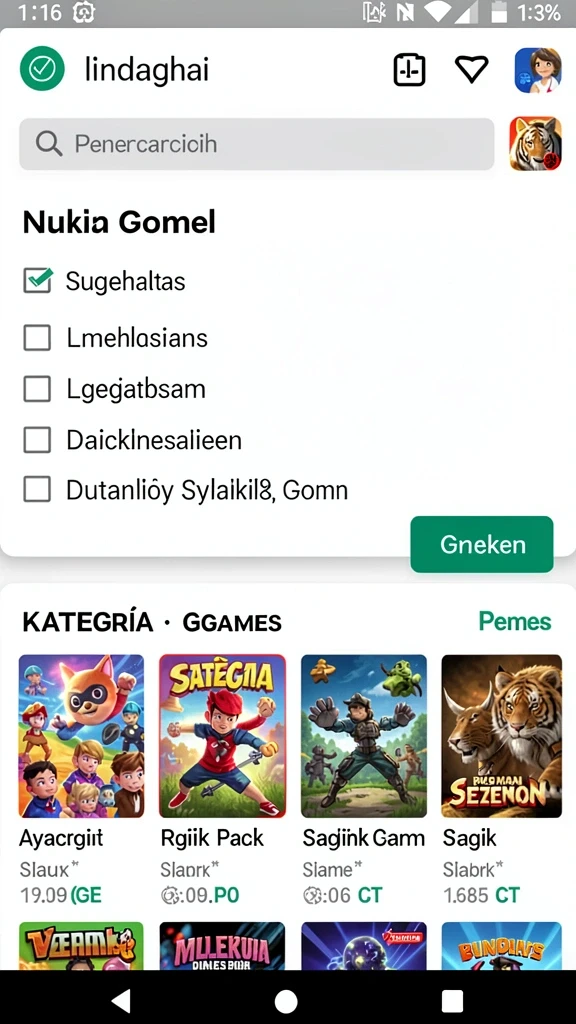Enable the Dutanlioy Sylaikil8, Gomn checkbox
The image size is (576, 1024).
pyautogui.click(x=37, y=490)
